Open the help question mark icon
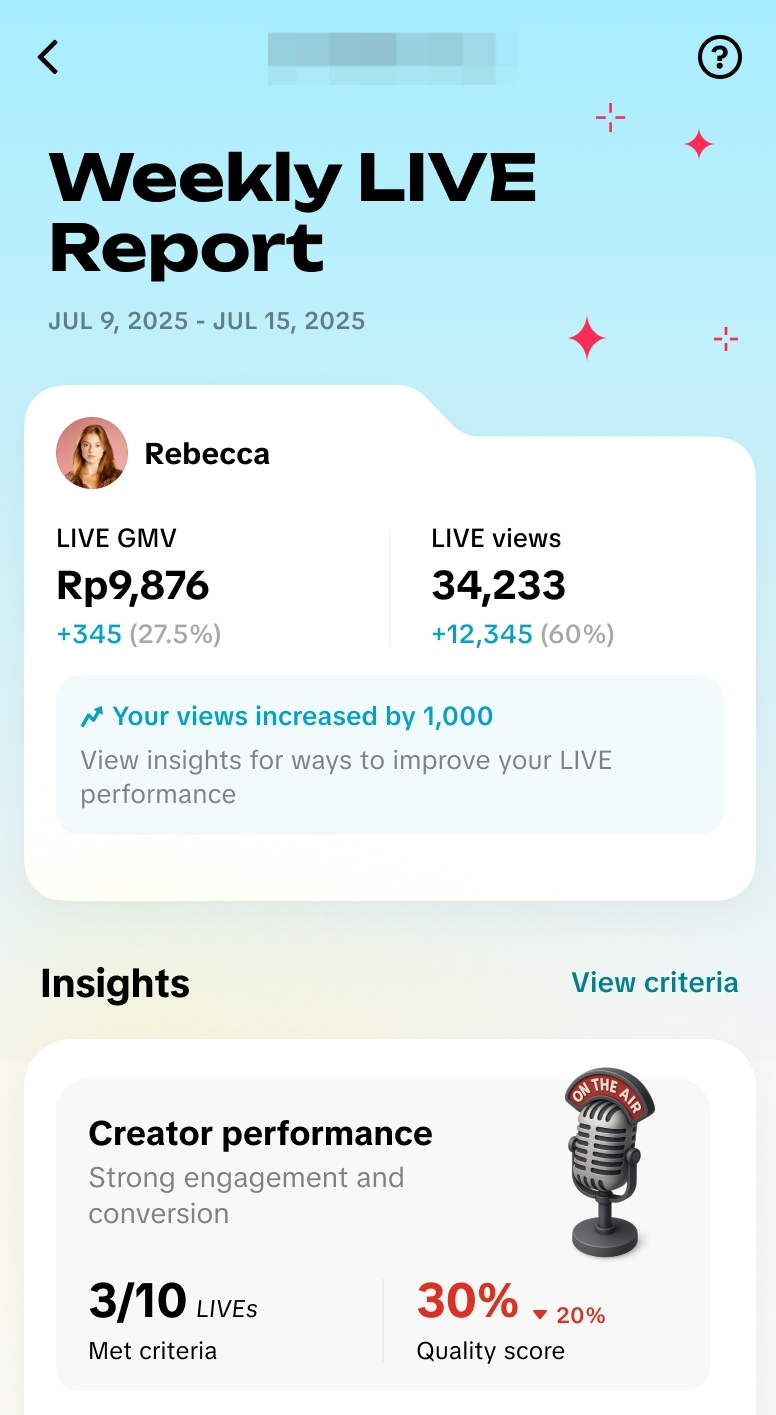Image resolution: width=776 pixels, height=1415 pixels. pyautogui.click(x=719, y=57)
